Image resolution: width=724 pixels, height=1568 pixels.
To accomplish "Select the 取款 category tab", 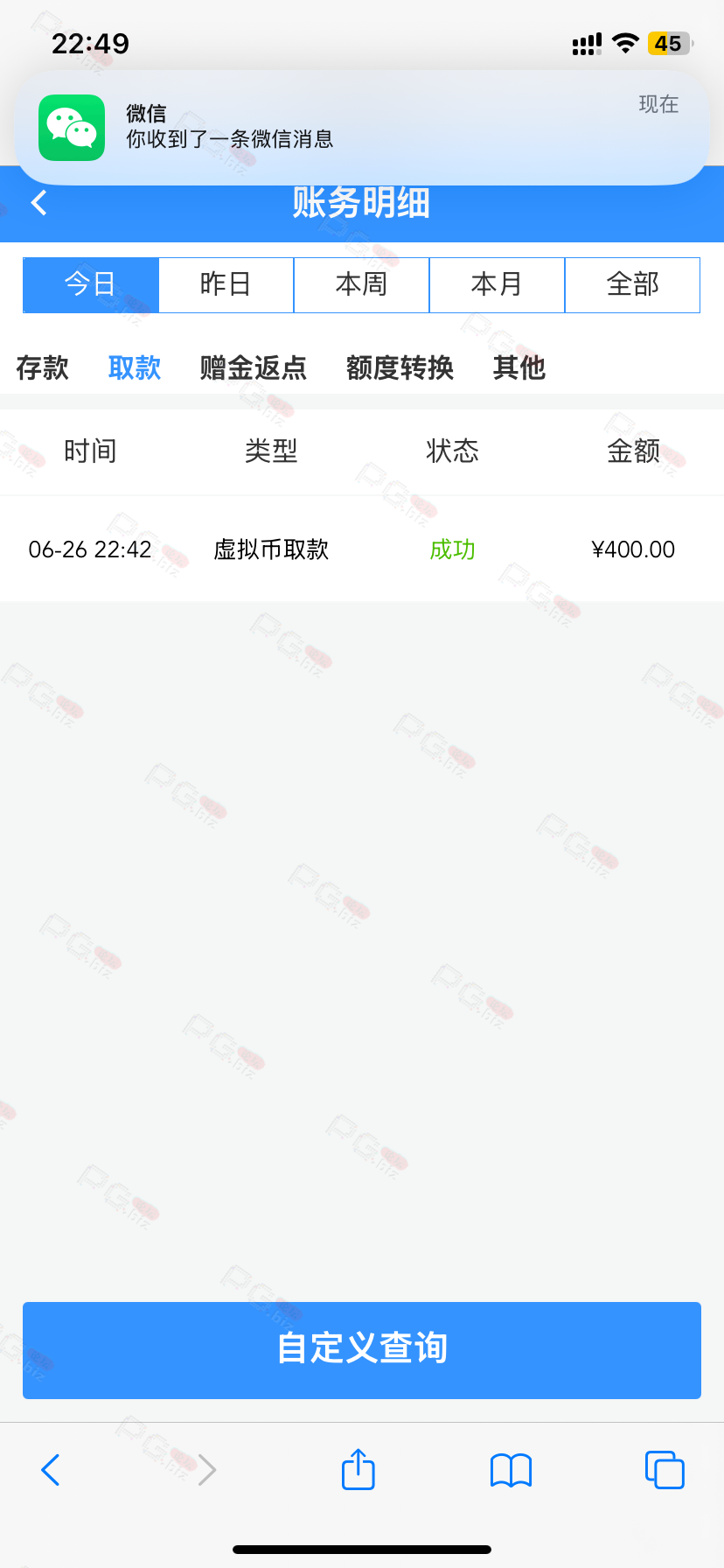I will coord(135,367).
